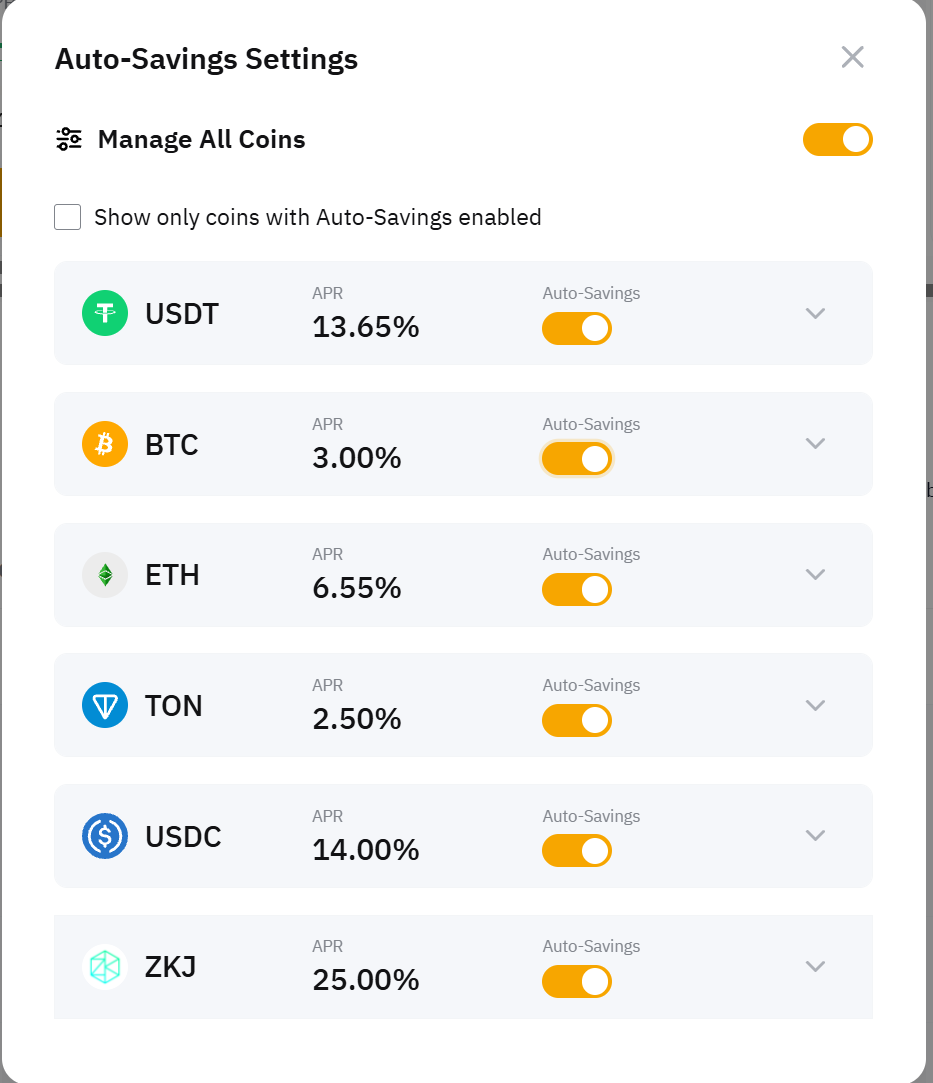The width and height of the screenshot is (933, 1083).
Task: Turn off BTC Auto-Savings switch
Action: click(x=576, y=459)
